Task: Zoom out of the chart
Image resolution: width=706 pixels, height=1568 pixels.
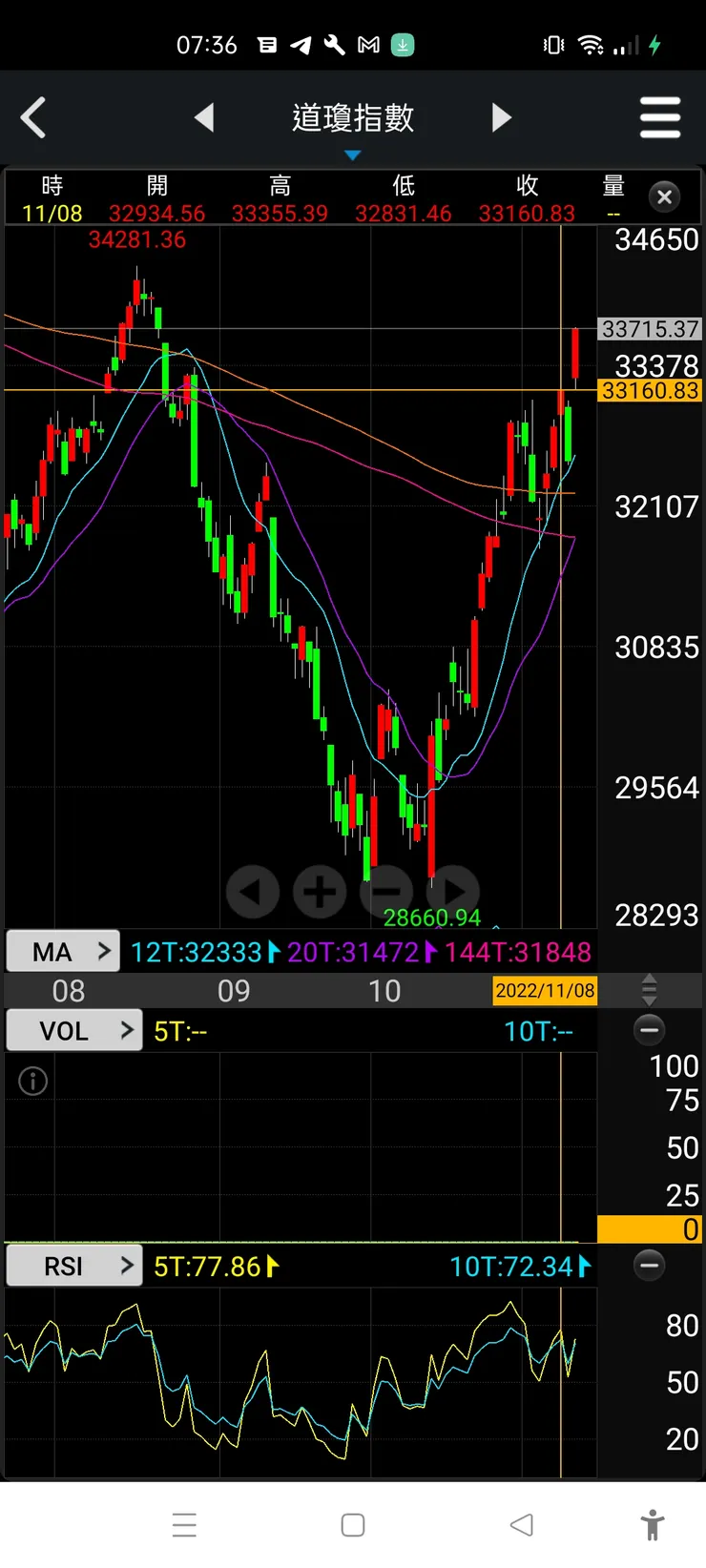Action: (x=386, y=892)
